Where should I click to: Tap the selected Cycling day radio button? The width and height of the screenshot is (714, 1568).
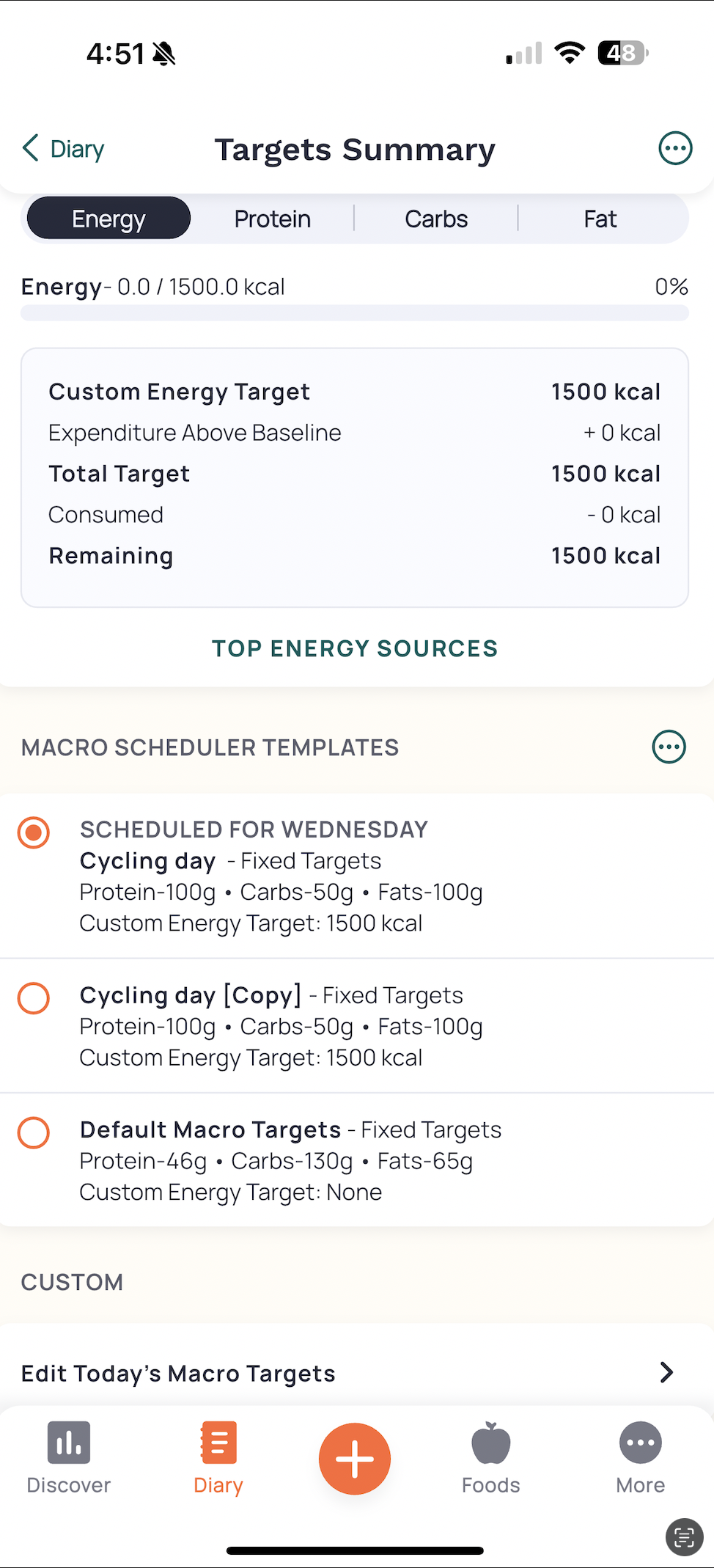[34, 832]
